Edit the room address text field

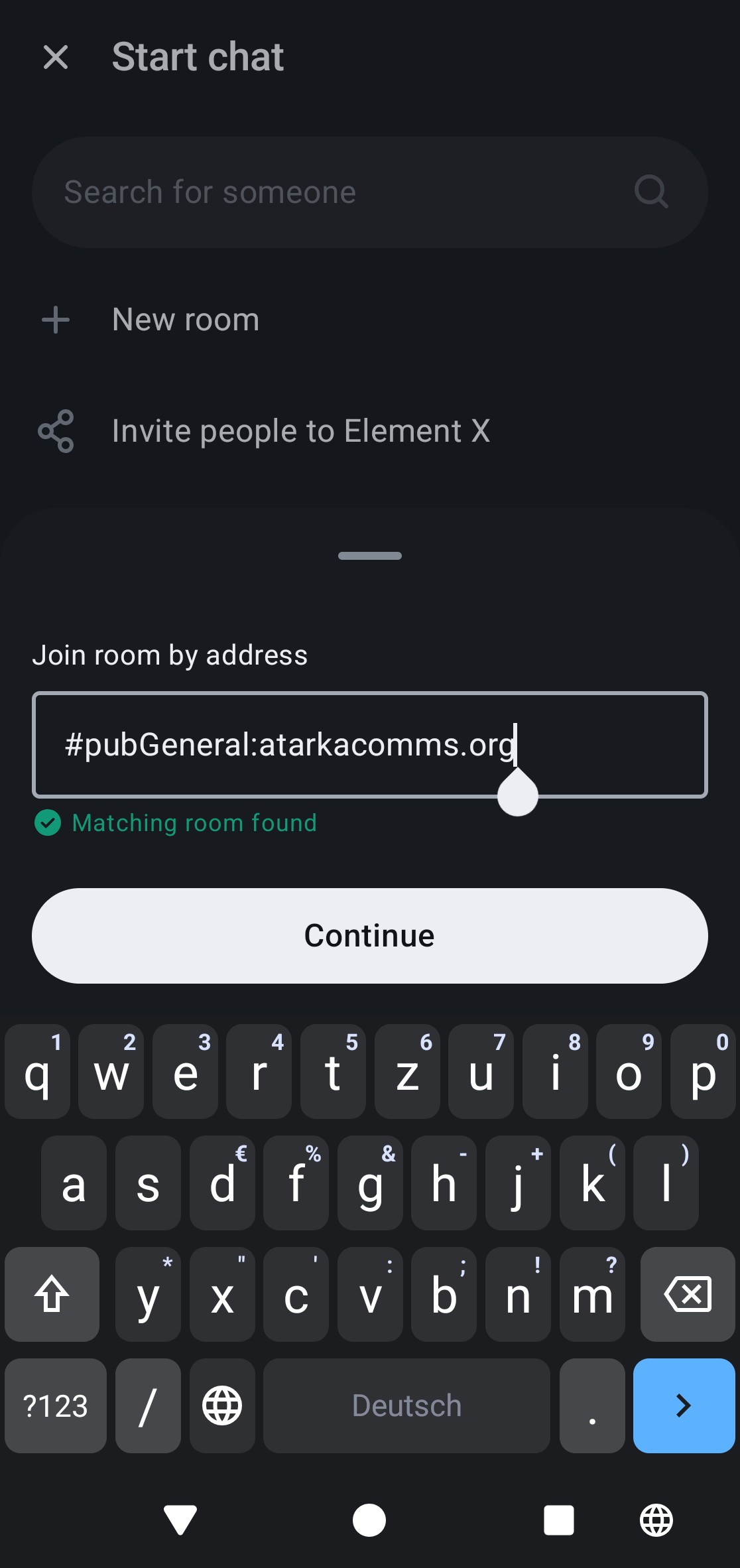click(x=369, y=744)
